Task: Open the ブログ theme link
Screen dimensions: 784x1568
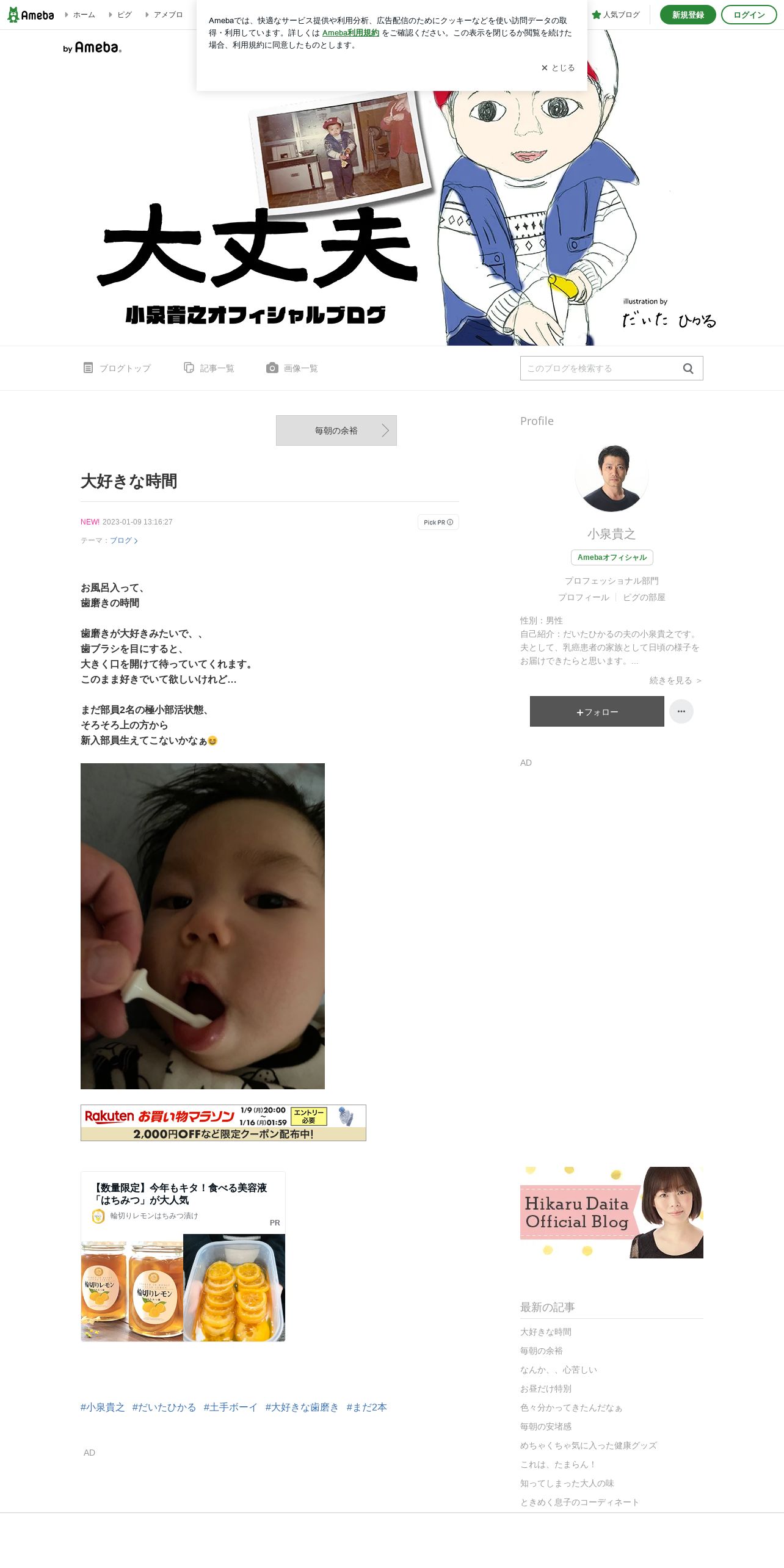Action: [x=124, y=540]
